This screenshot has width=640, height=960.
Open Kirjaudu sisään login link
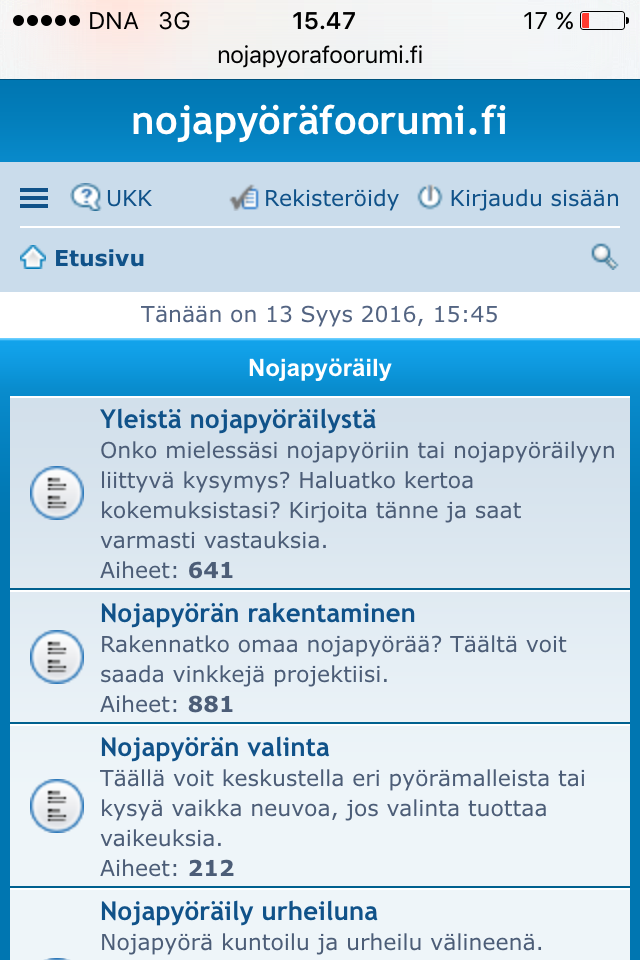point(518,198)
